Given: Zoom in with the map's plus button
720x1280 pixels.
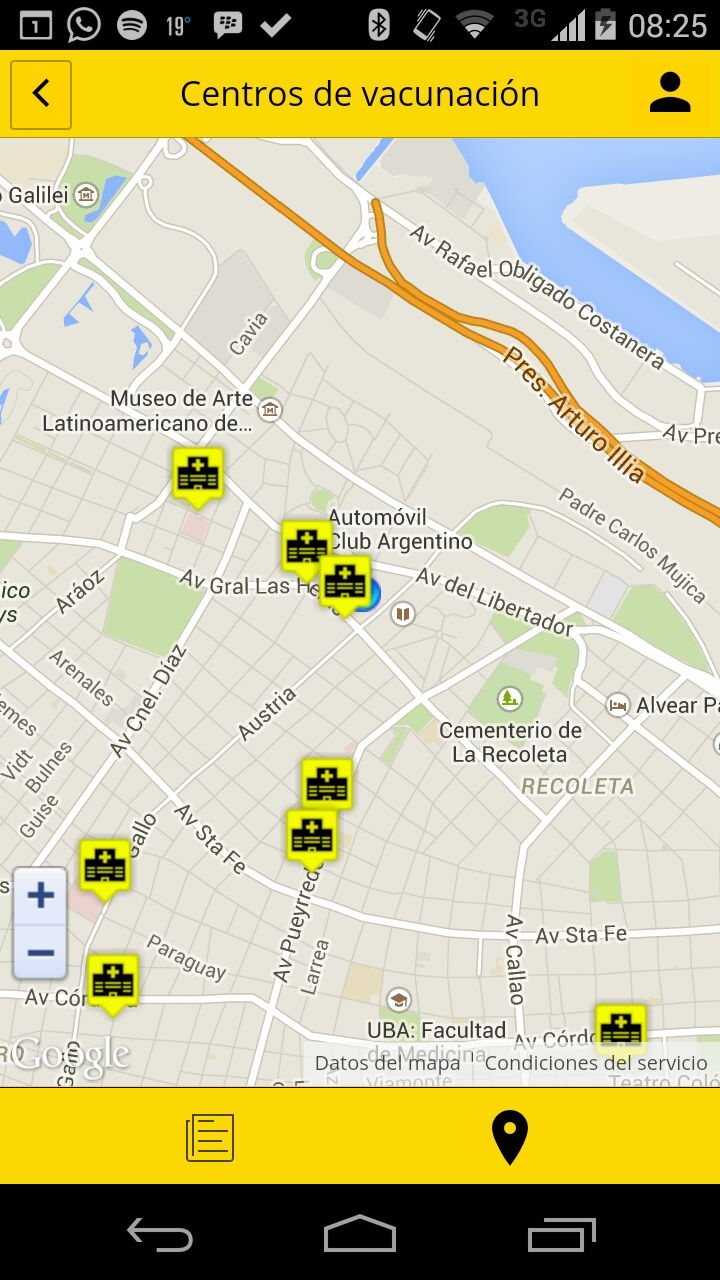Looking at the screenshot, I should click(40, 895).
